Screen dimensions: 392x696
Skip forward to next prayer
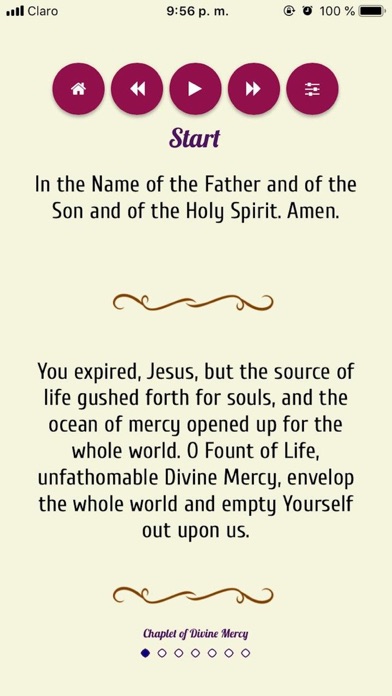coord(254,89)
